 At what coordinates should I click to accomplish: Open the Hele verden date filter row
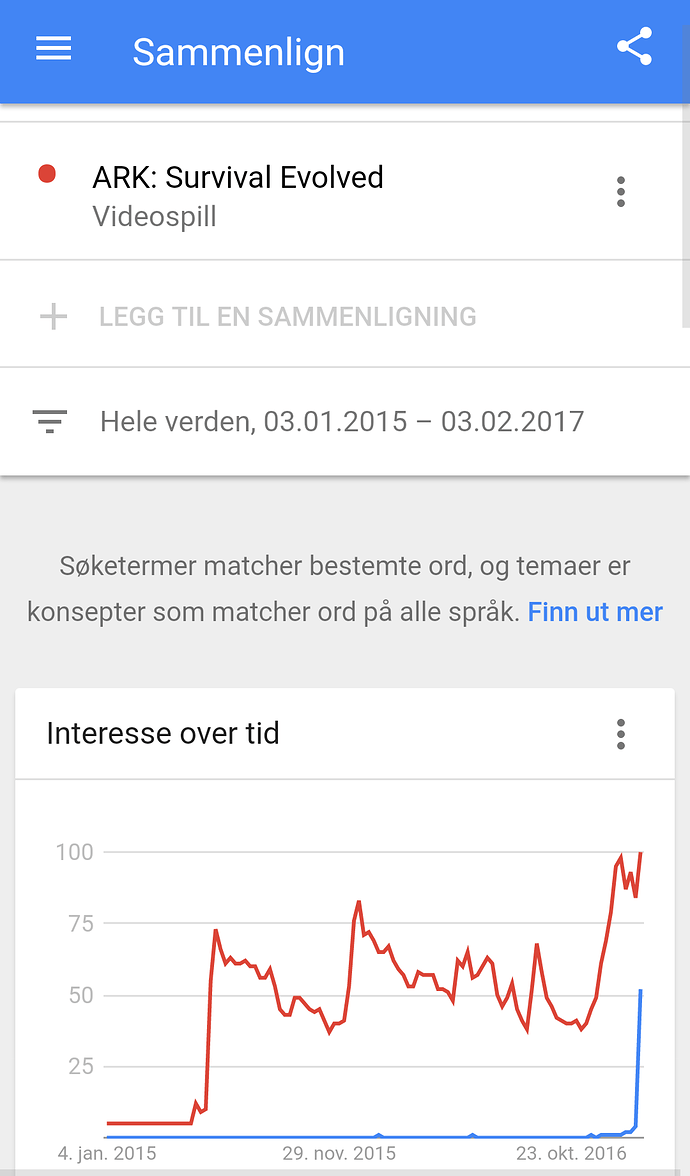[345, 422]
